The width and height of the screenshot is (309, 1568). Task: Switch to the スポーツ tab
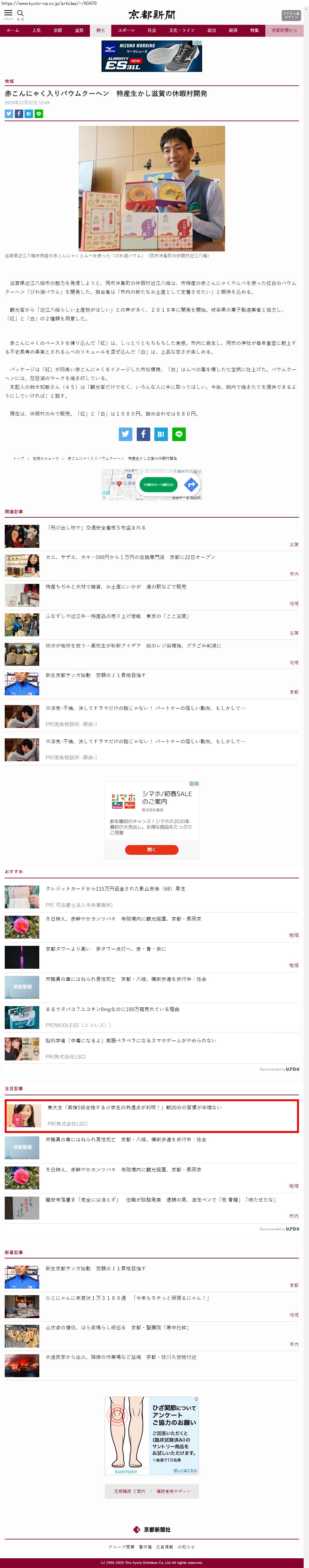(126, 30)
